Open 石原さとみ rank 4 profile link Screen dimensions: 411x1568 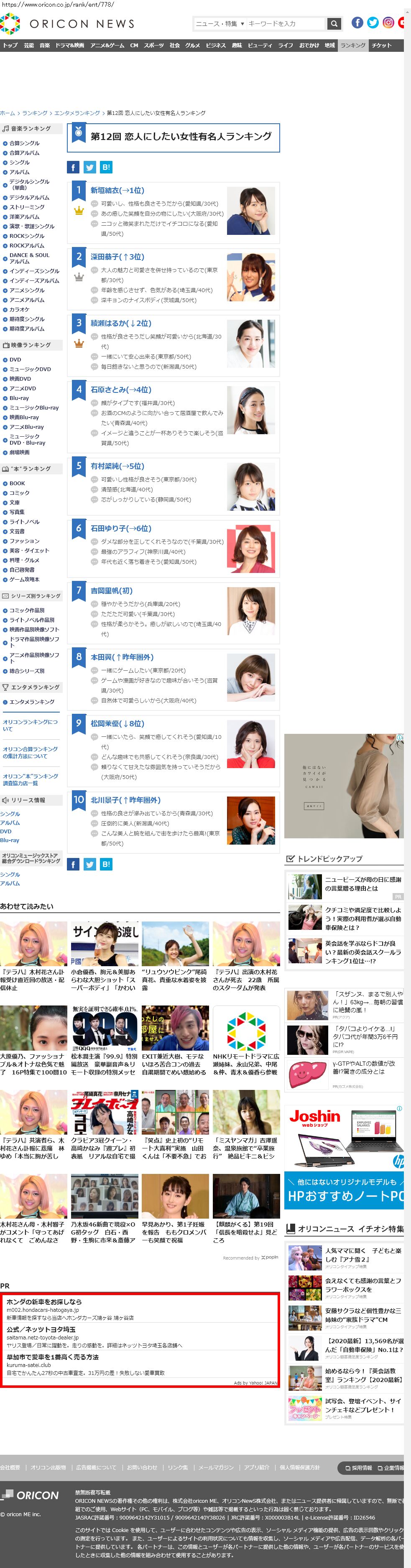click(117, 389)
